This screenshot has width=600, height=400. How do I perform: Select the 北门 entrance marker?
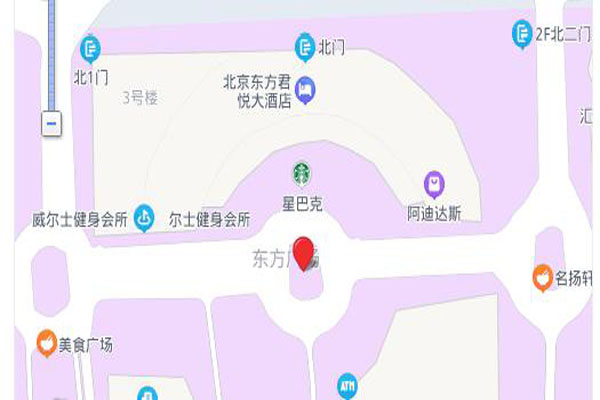point(305,46)
